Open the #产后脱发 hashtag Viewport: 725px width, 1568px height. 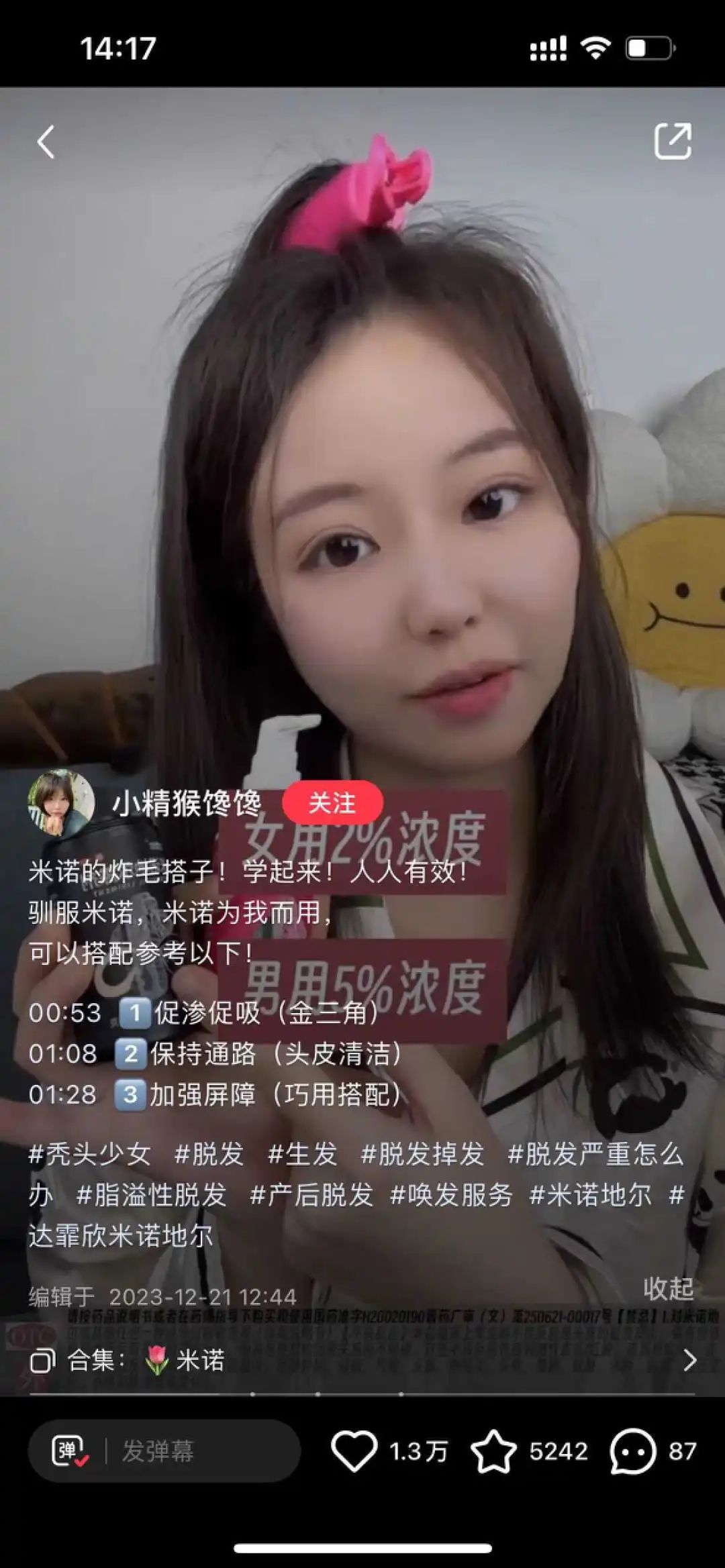[x=311, y=1195]
